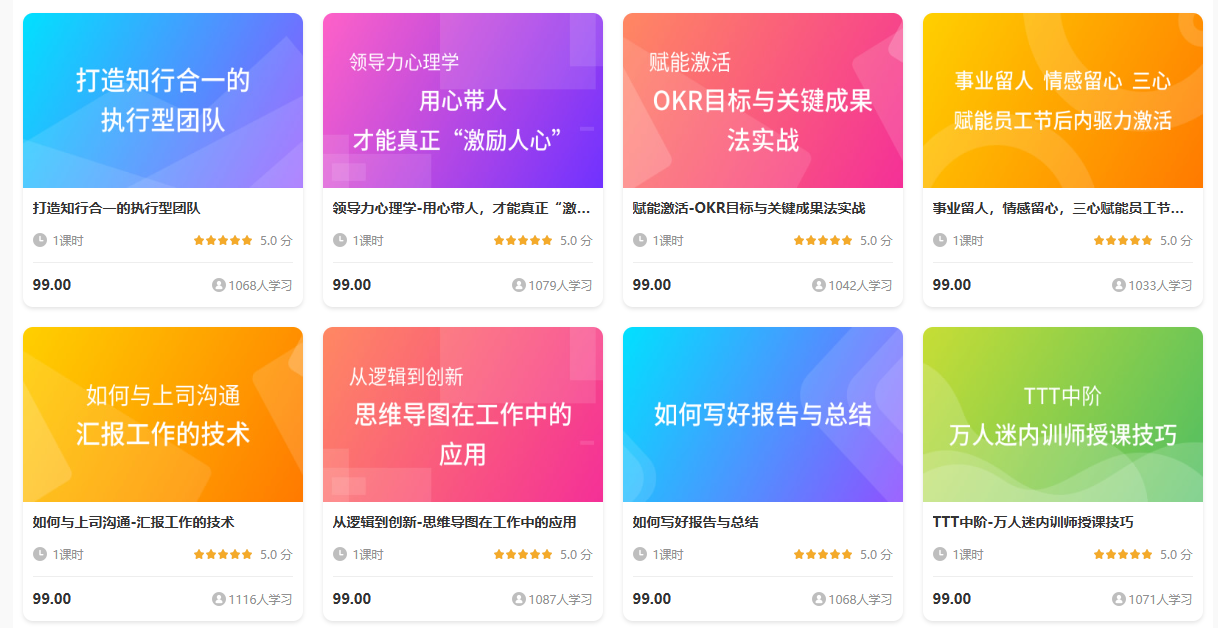Open the 如何写好报告与总结 course card
The height and width of the screenshot is (628, 1218).
tap(762, 415)
